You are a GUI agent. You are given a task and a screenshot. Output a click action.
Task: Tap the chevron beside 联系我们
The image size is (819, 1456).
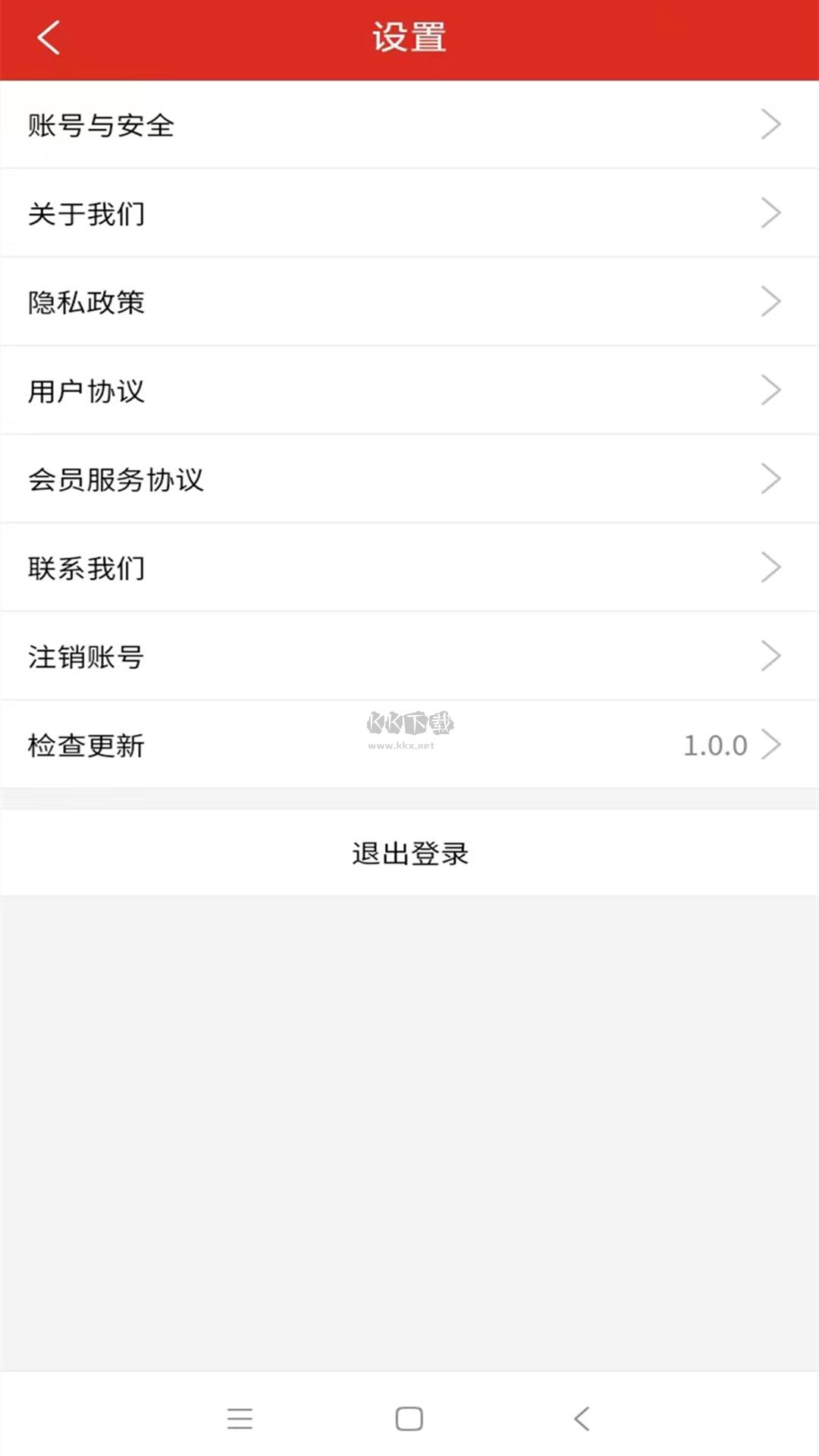click(771, 566)
